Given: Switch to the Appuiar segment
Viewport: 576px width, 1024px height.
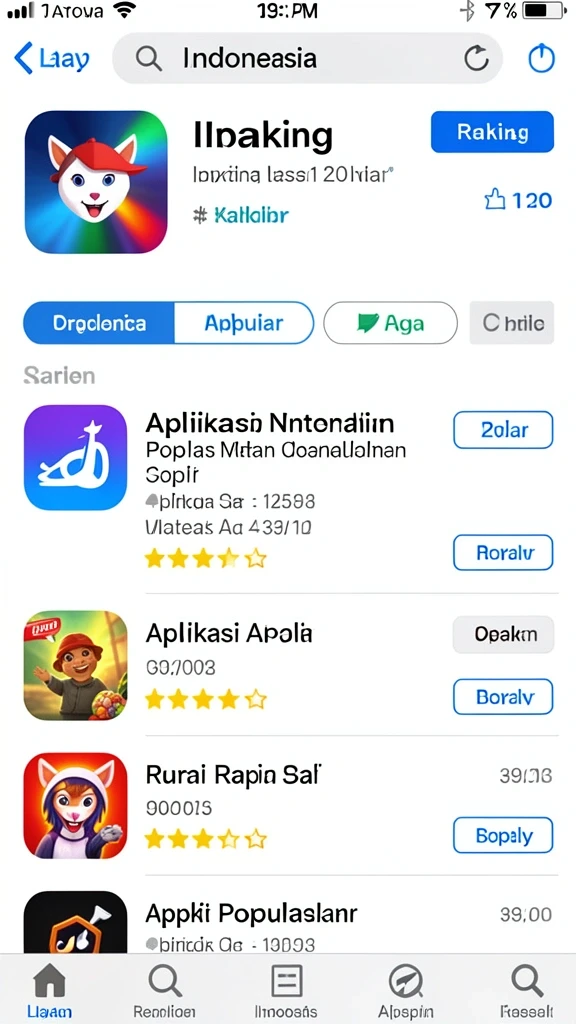Looking at the screenshot, I should [244, 323].
